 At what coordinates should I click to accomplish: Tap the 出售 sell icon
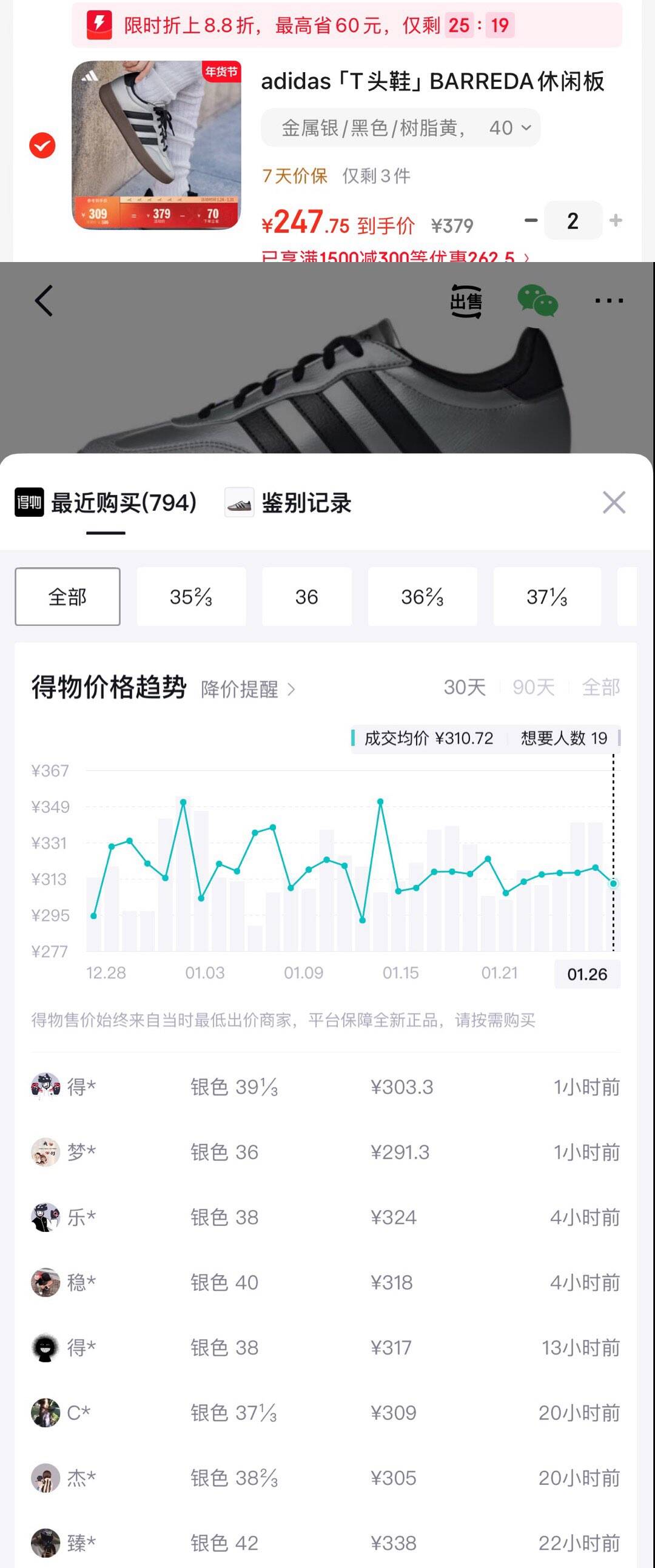click(x=466, y=301)
